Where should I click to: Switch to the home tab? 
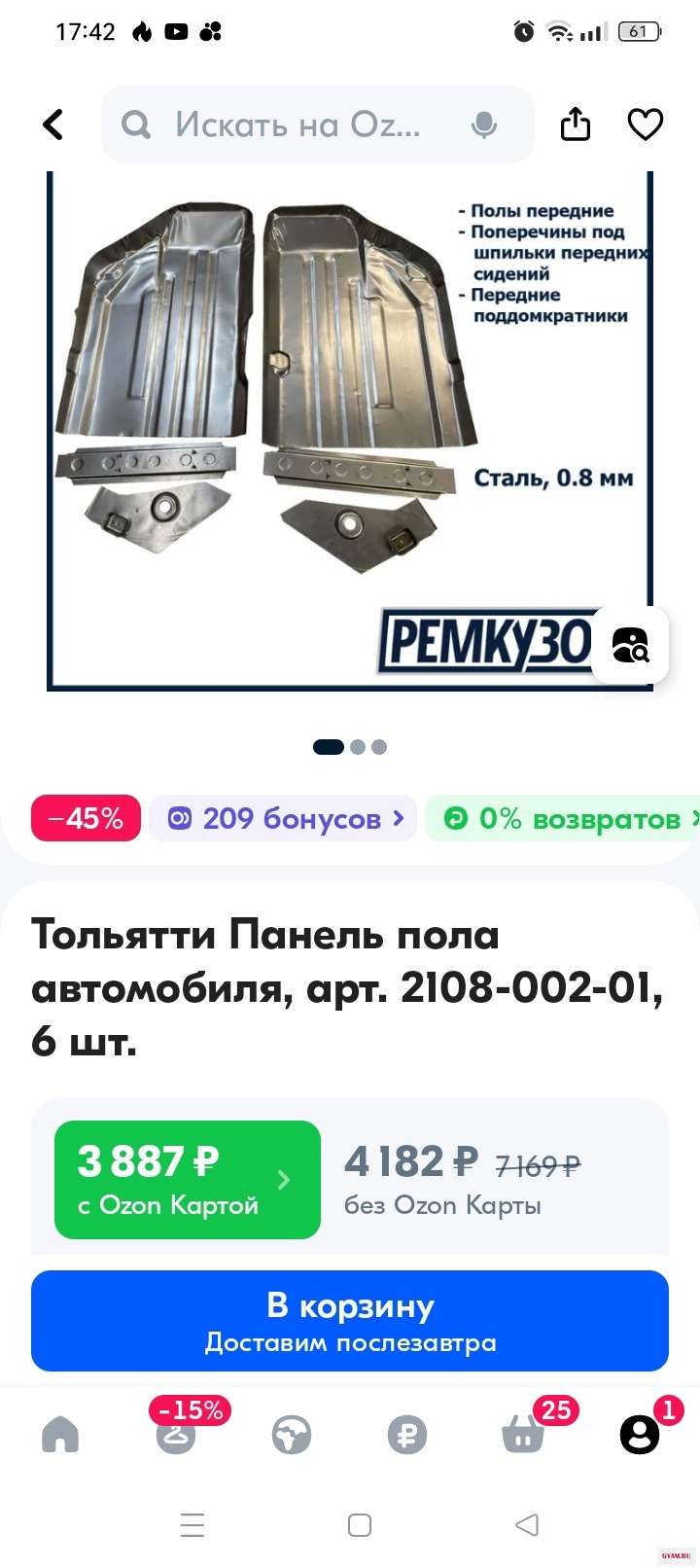point(60,1435)
